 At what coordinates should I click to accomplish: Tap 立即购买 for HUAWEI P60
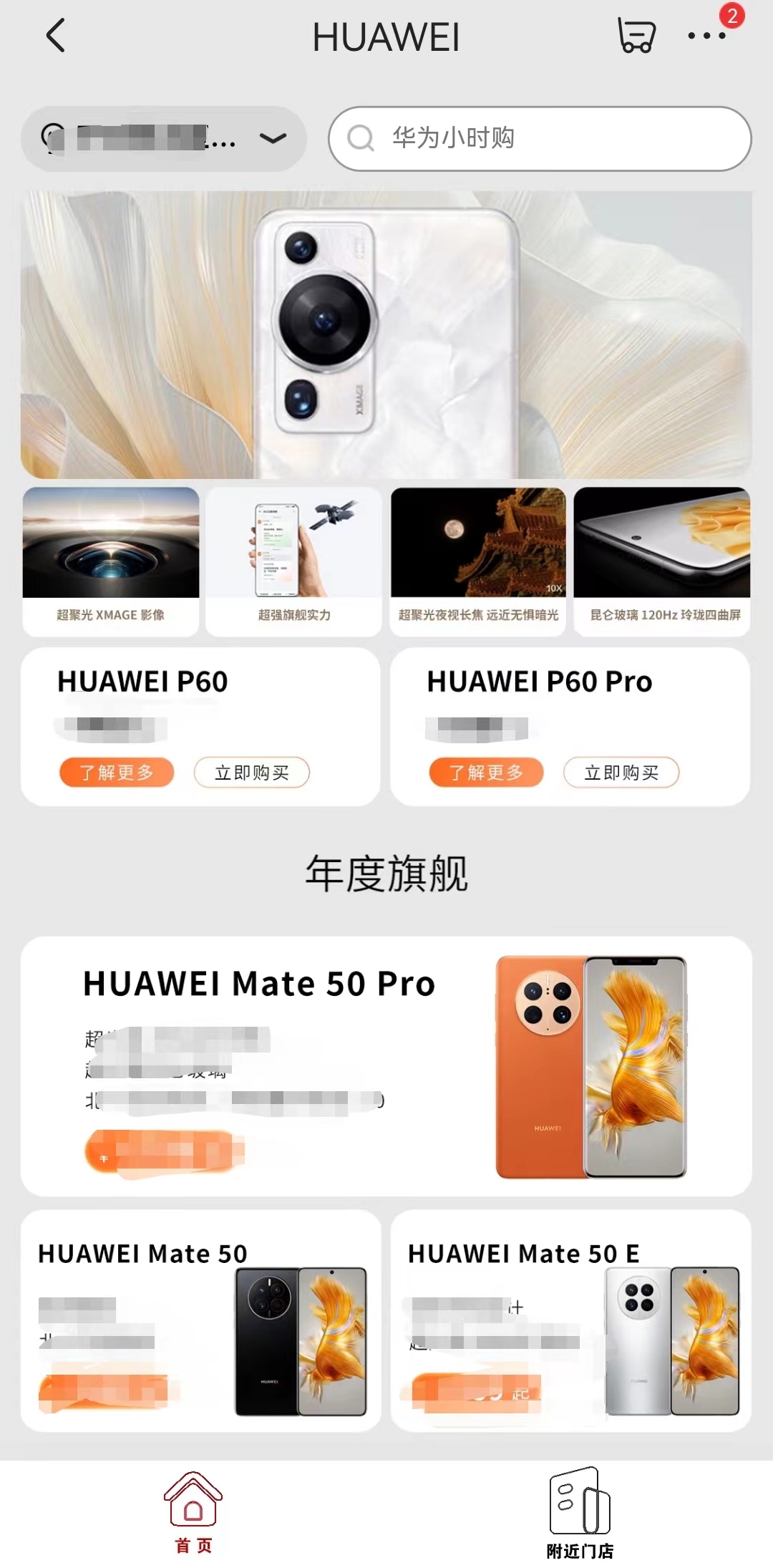pyautogui.click(x=252, y=773)
